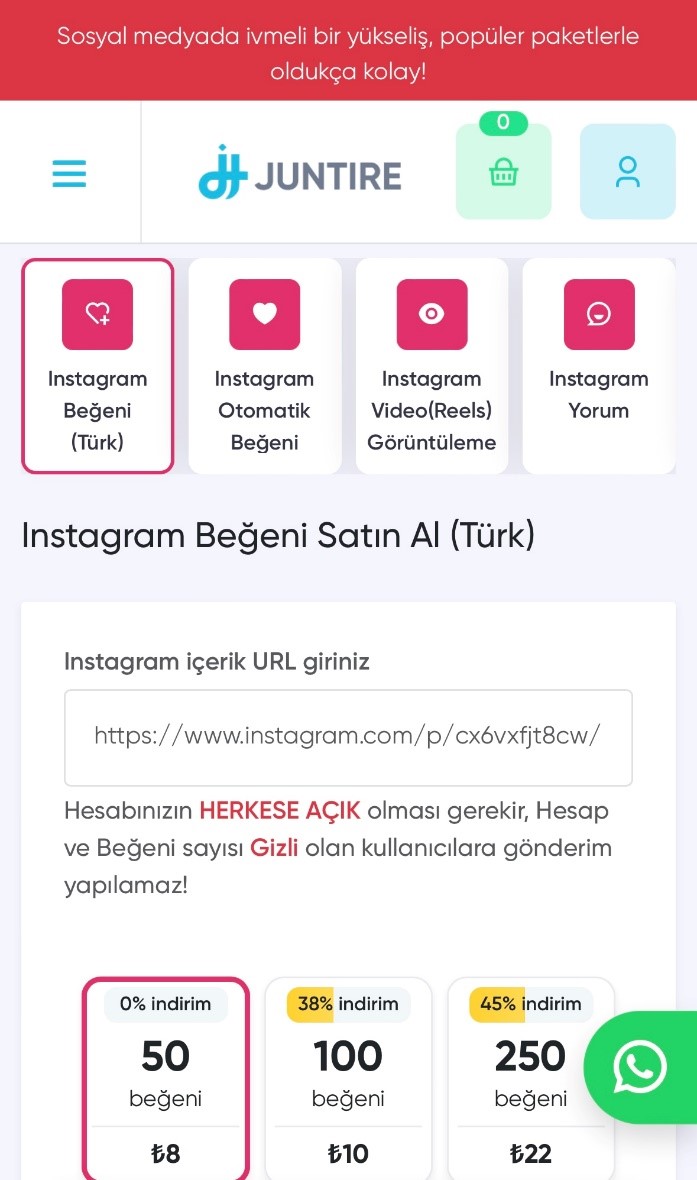Image resolution: width=697 pixels, height=1180 pixels.
Task: Switch to Instagram Otomatik Beğeni
Action: click(264, 366)
